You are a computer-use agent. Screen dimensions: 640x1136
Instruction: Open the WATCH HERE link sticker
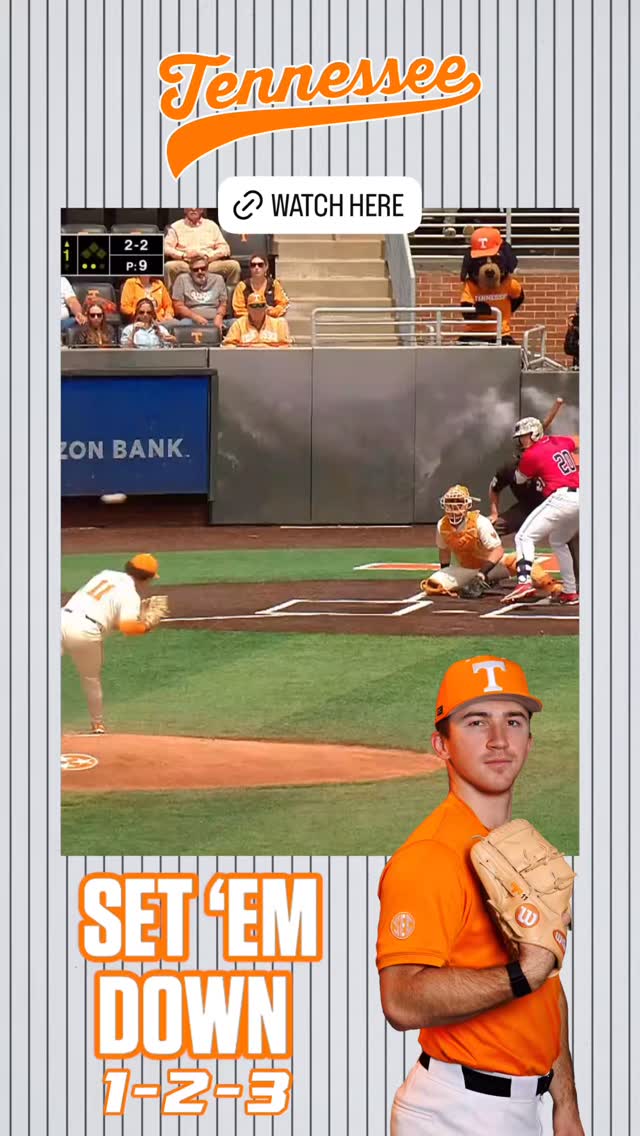(319, 206)
